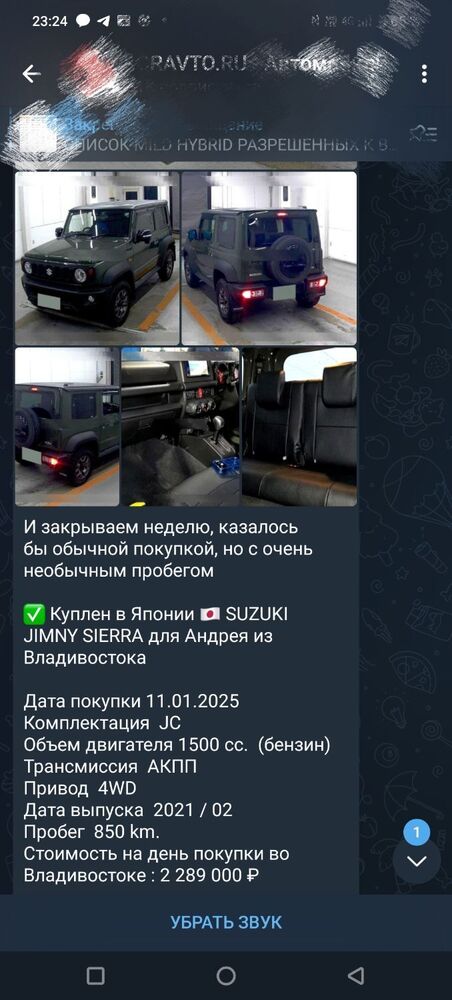
Task: Open the front view photo of the Jimny
Action: 98,258
